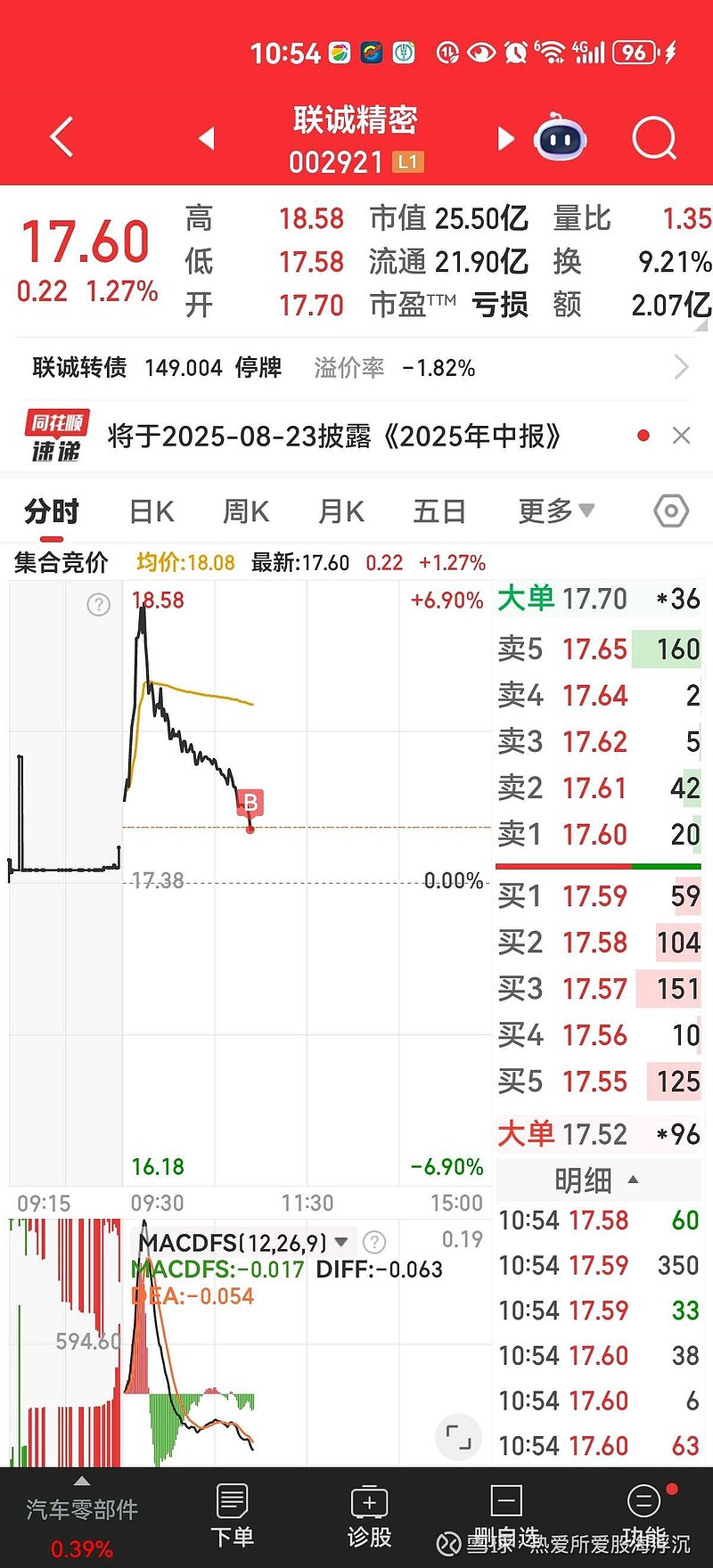Switch to the 日K daily chart tab
The height and width of the screenshot is (1568, 713).
click(151, 510)
